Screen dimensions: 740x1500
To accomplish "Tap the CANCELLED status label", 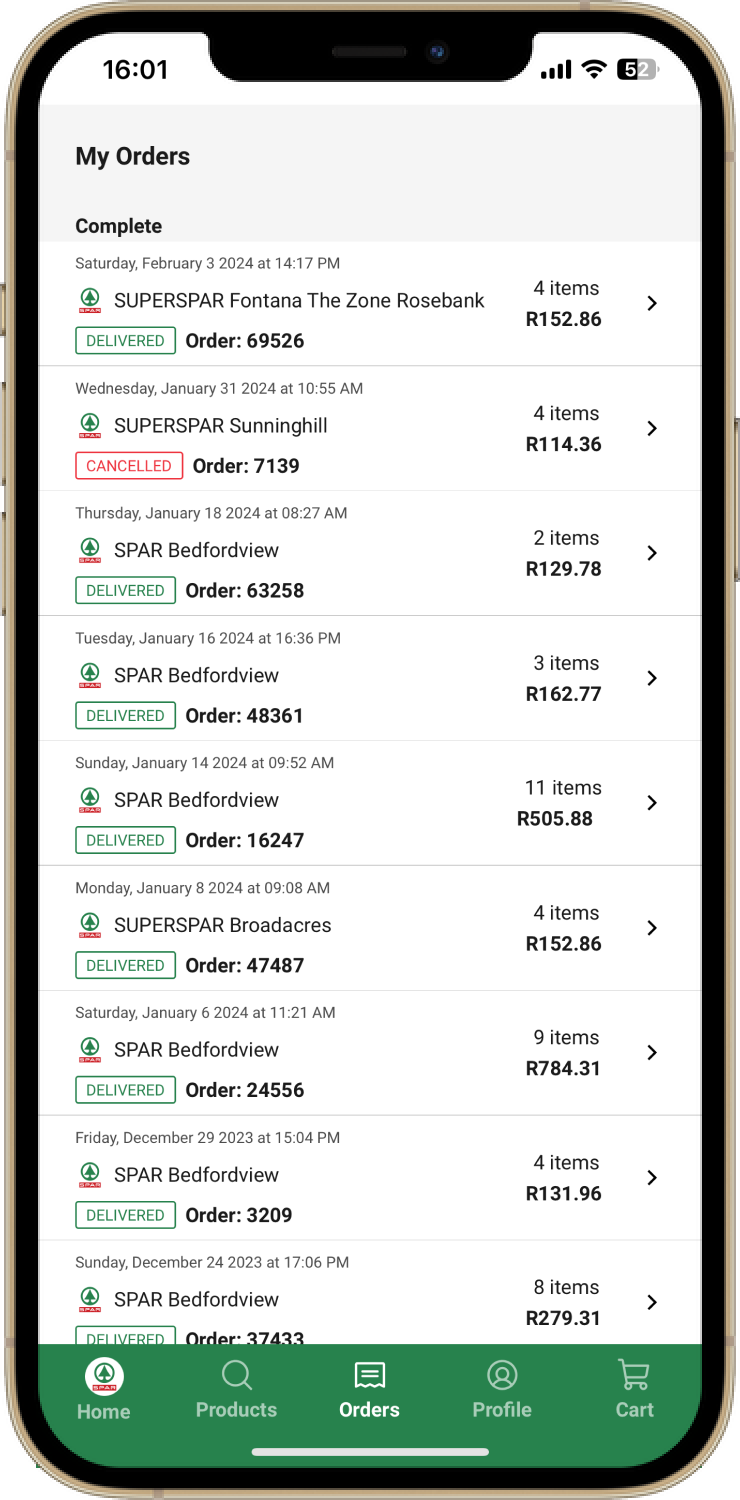I will click(128, 465).
